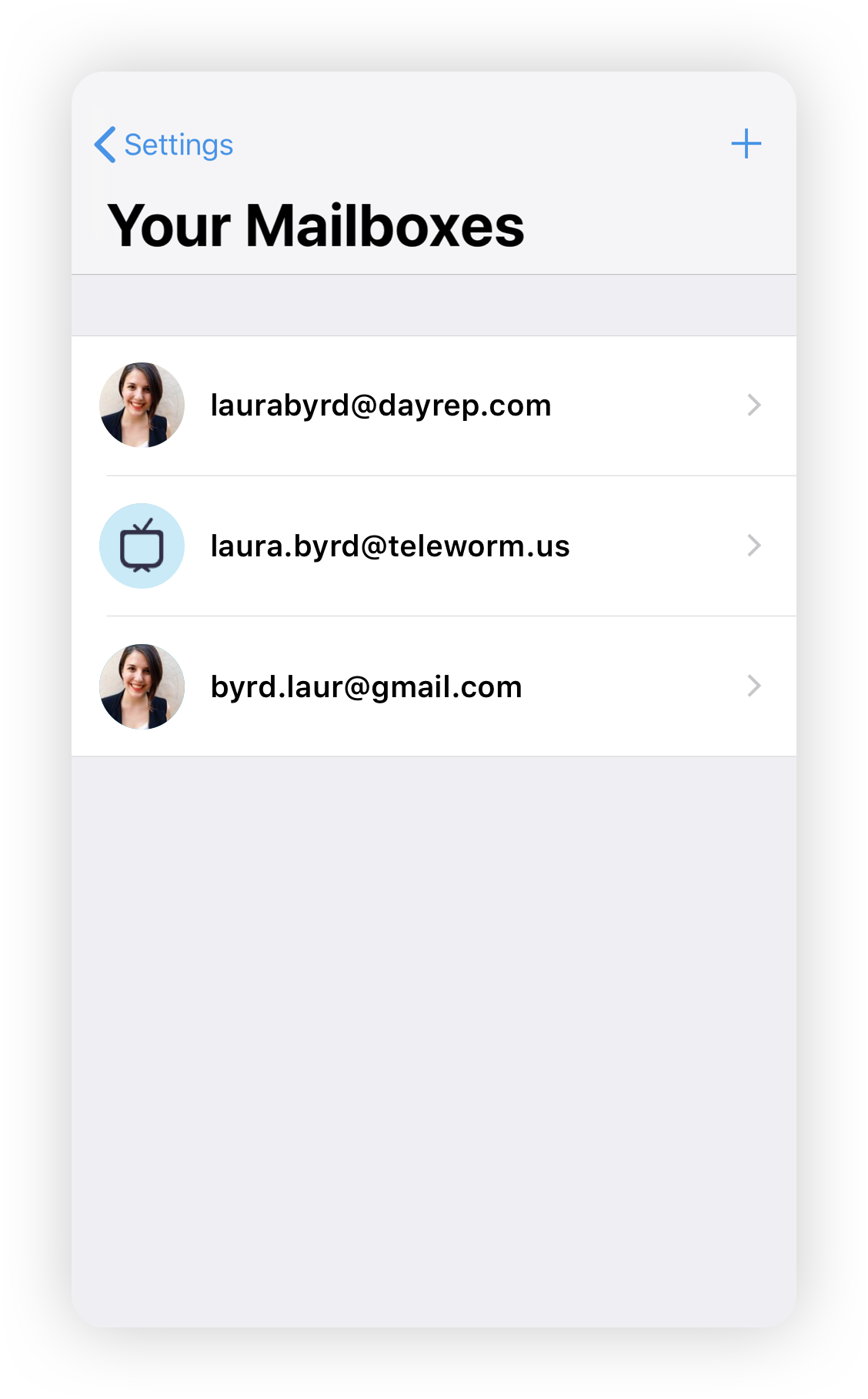Add a new mailbox with plus icon
This screenshot has width=868, height=1399.
coord(746,144)
